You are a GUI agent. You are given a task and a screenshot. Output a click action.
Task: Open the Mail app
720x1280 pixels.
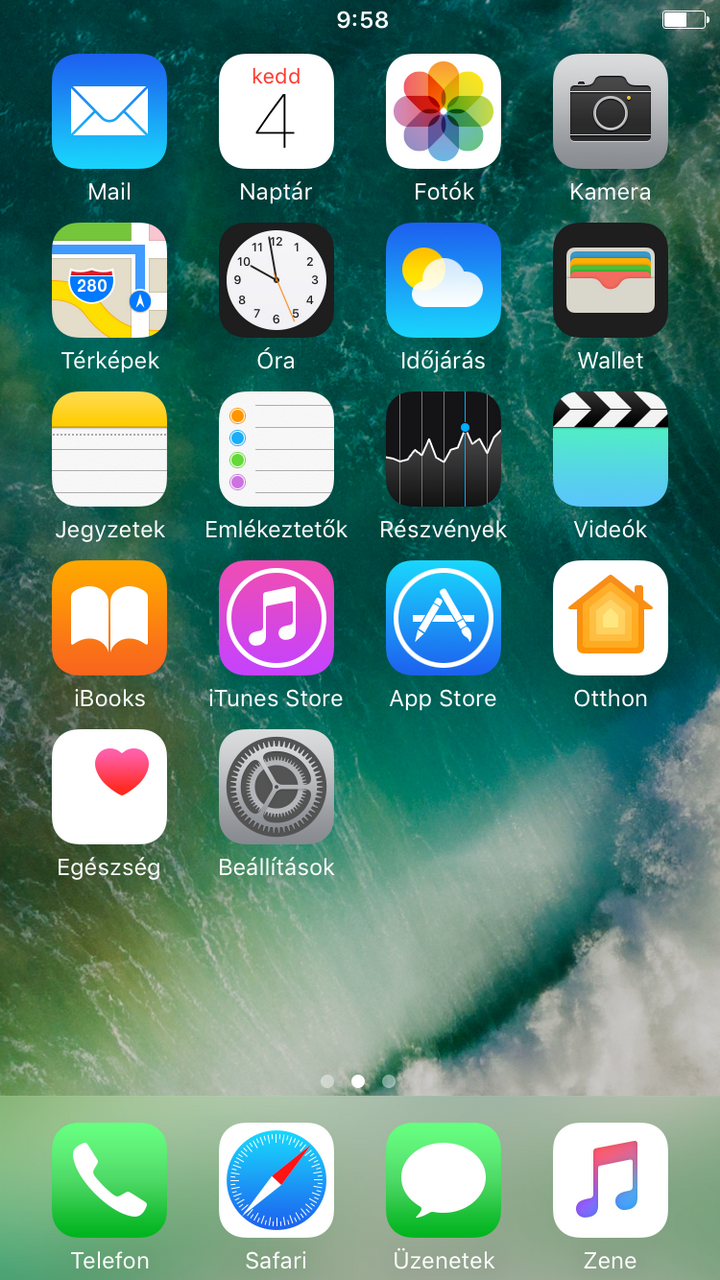tap(109, 111)
